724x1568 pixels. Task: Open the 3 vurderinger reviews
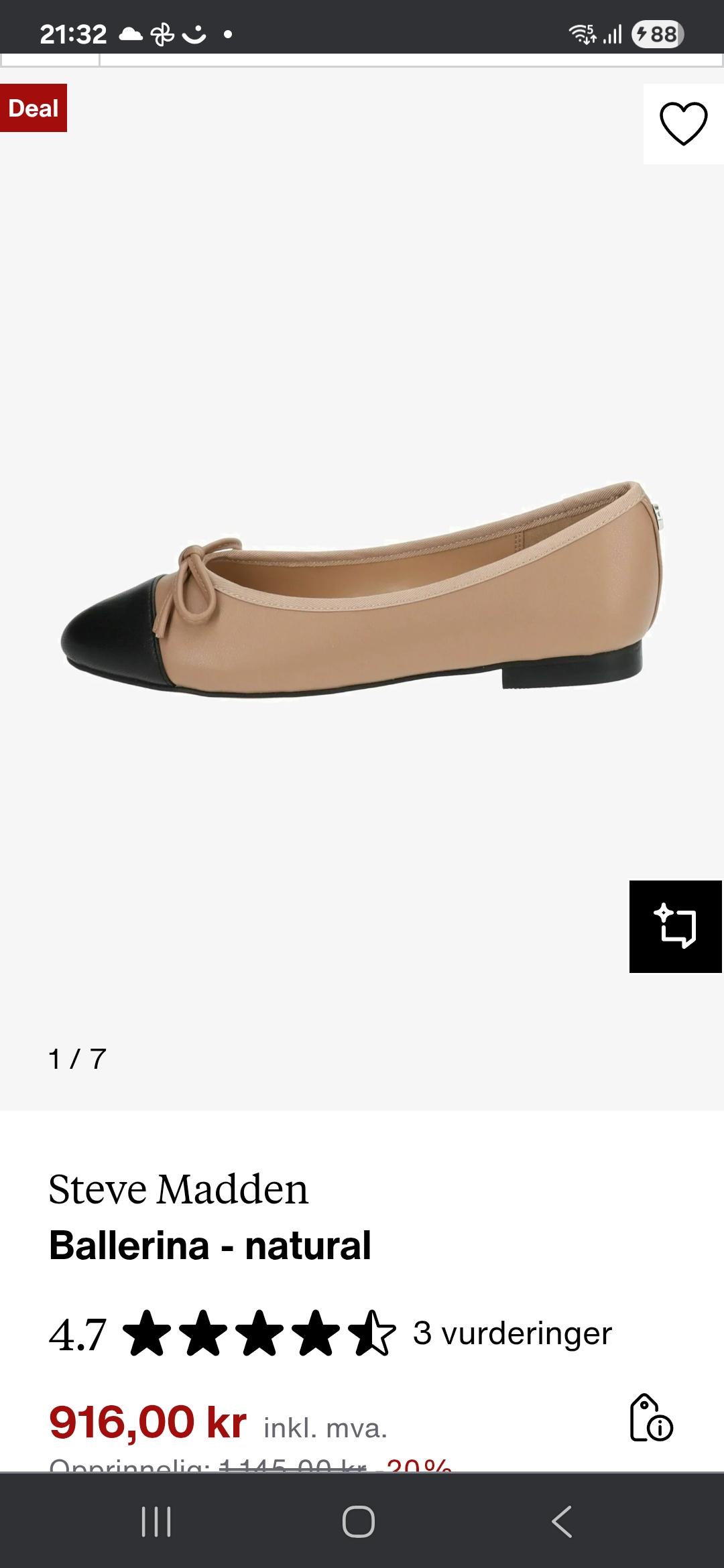click(512, 1333)
